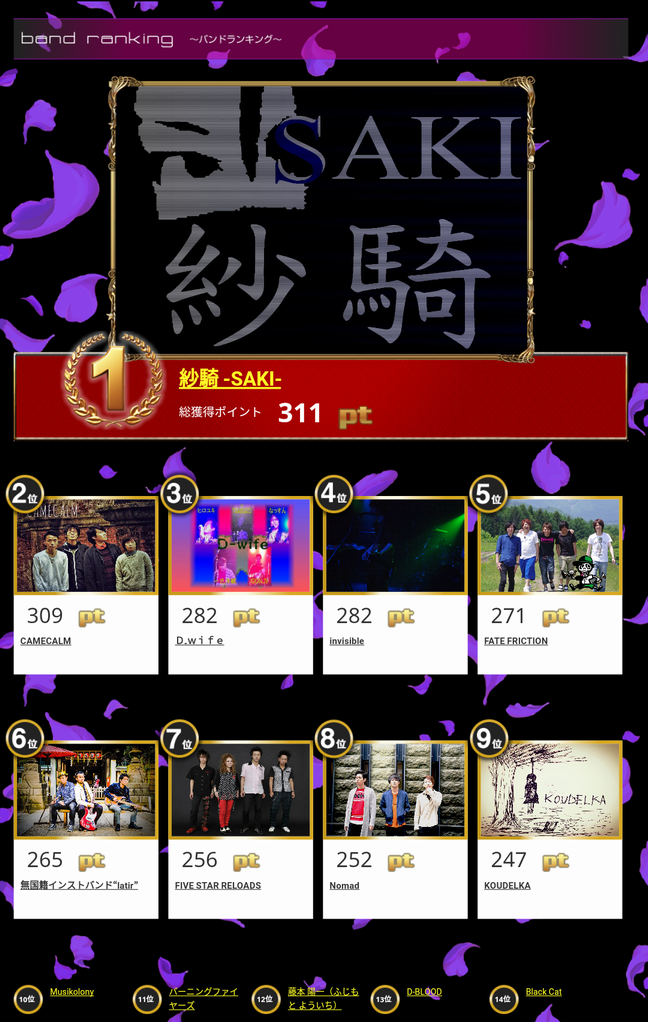Open the D-BLOOD band link
Image resolution: width=648 pixels, height=1022 pixels.
(424, 992)
